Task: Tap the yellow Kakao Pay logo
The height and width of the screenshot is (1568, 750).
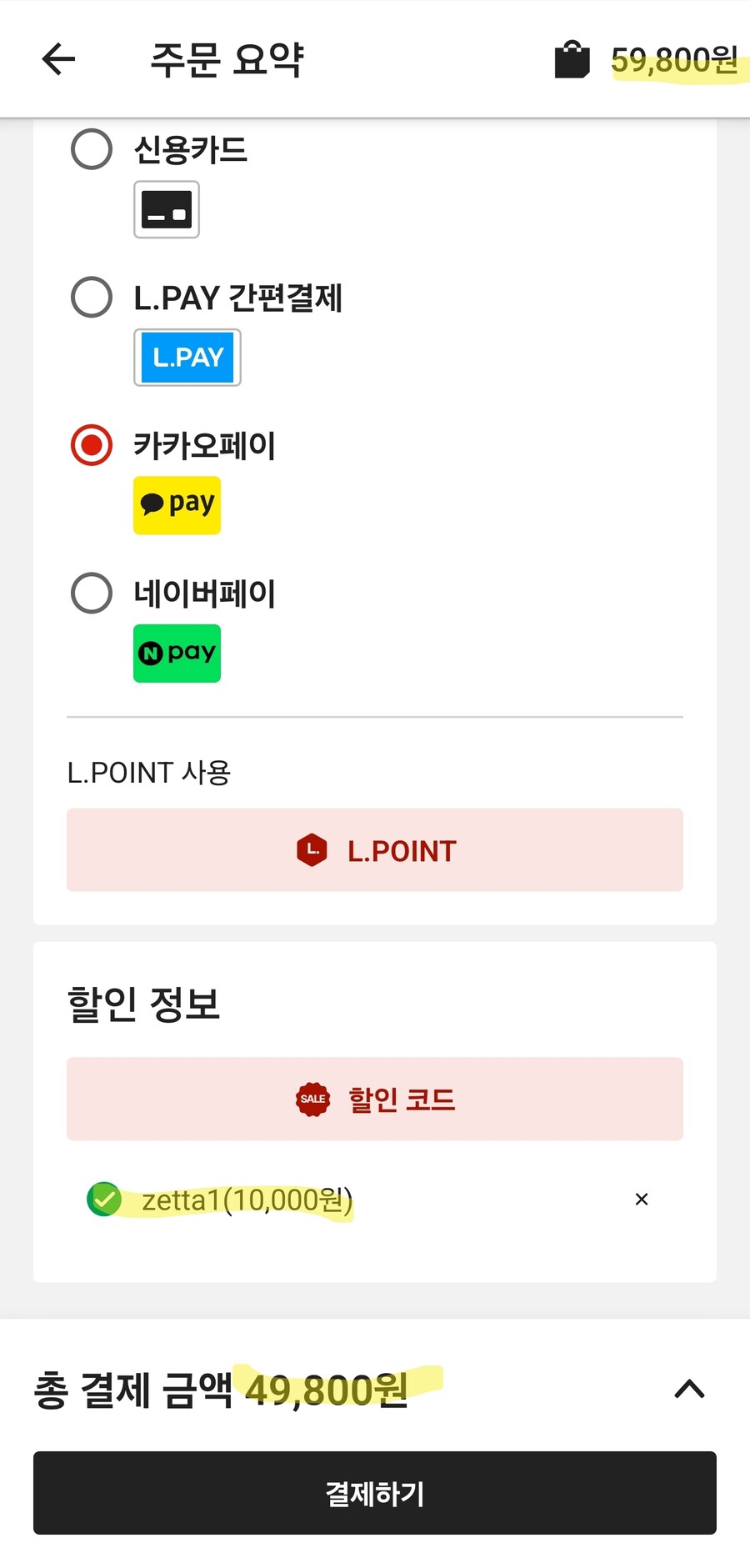Action: tap(177, 504)
